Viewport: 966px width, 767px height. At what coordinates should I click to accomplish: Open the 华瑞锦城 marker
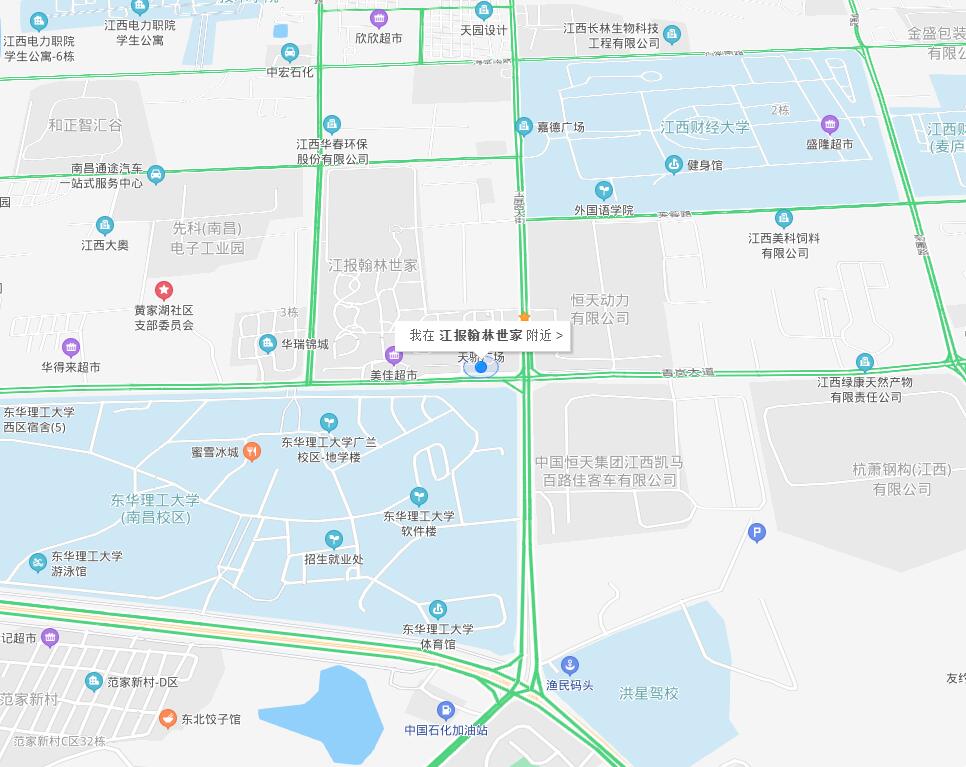point(267,344)
